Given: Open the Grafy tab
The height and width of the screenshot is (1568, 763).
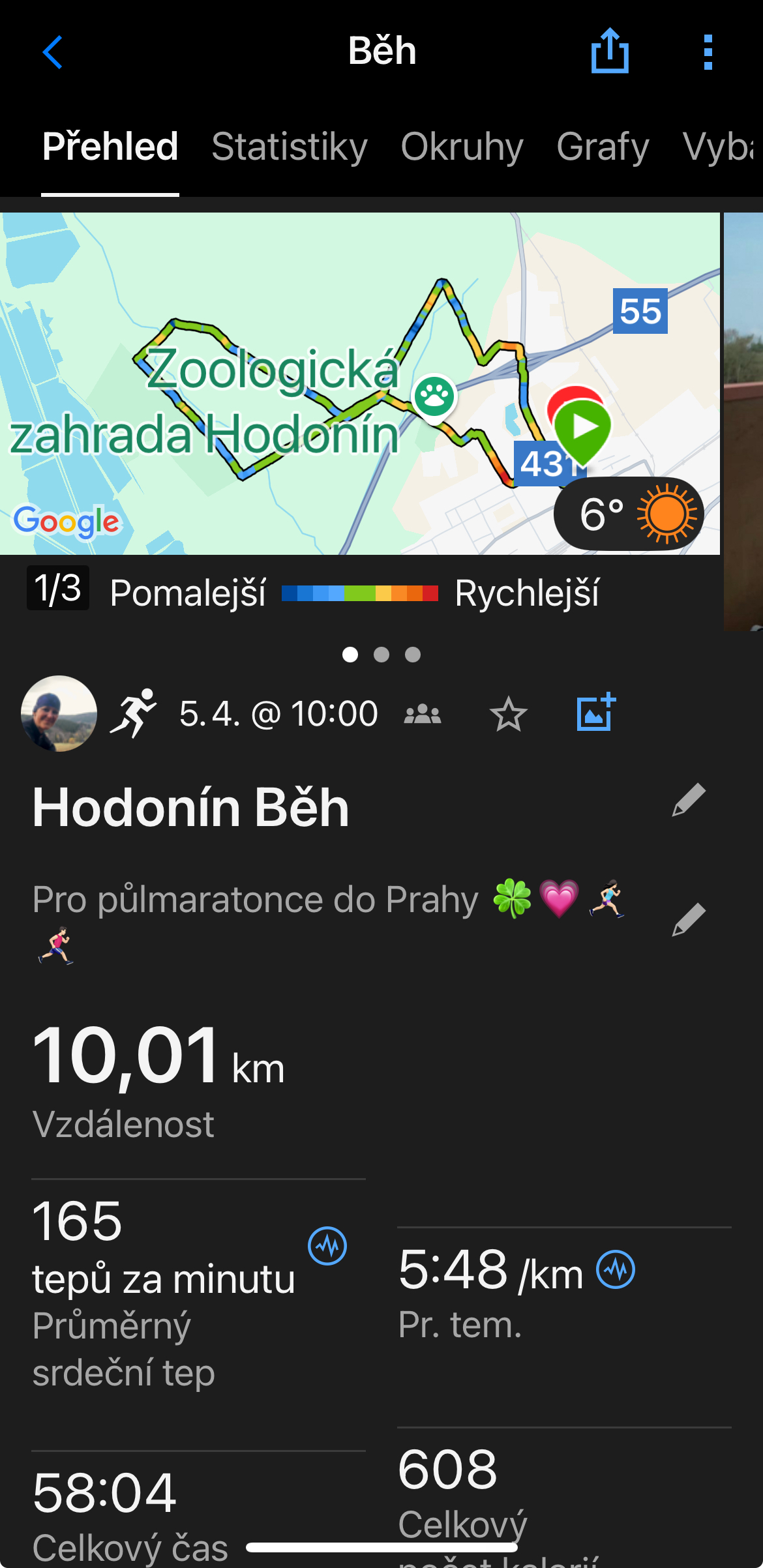Looking at the screenshot, I should click(x=603, y=147).
